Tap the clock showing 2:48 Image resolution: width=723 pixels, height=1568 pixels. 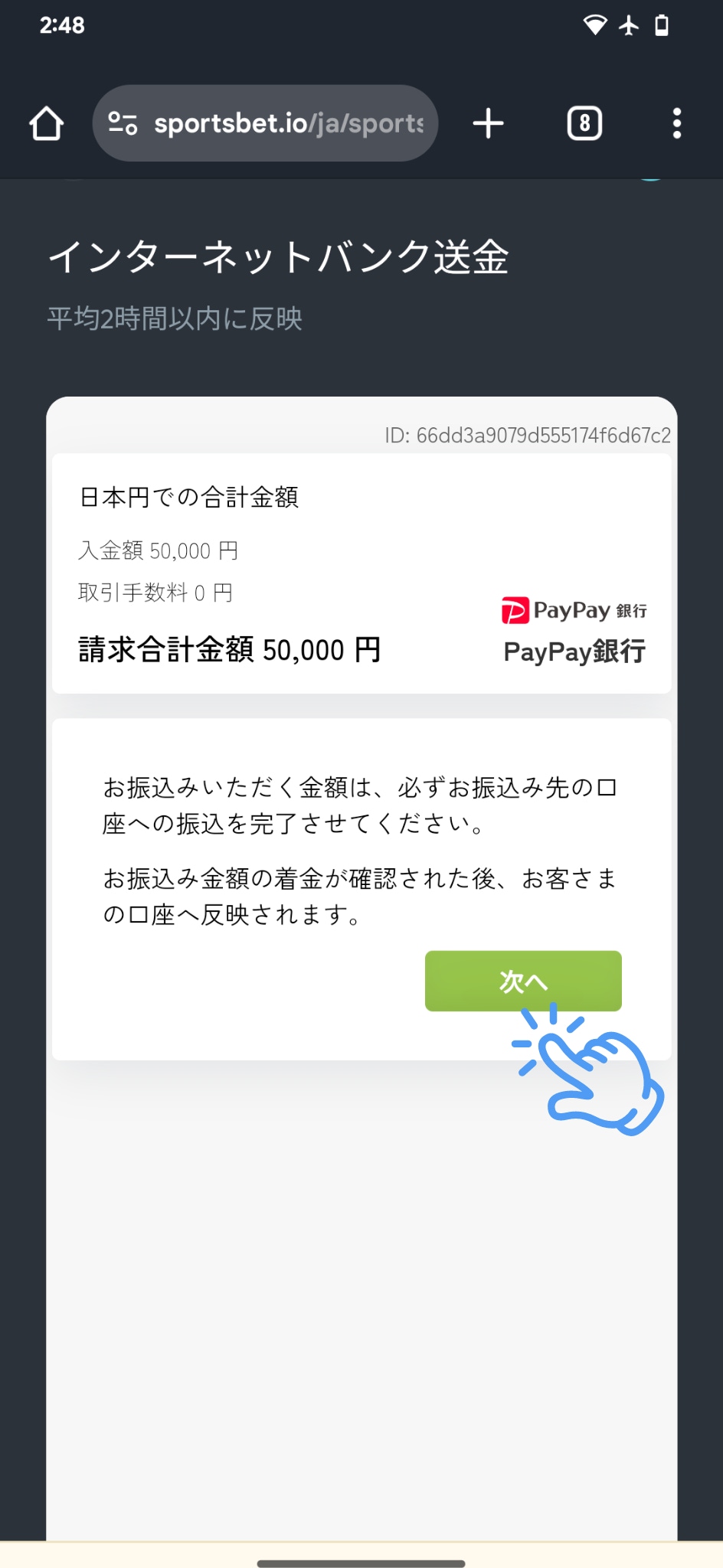click(63, 24)
